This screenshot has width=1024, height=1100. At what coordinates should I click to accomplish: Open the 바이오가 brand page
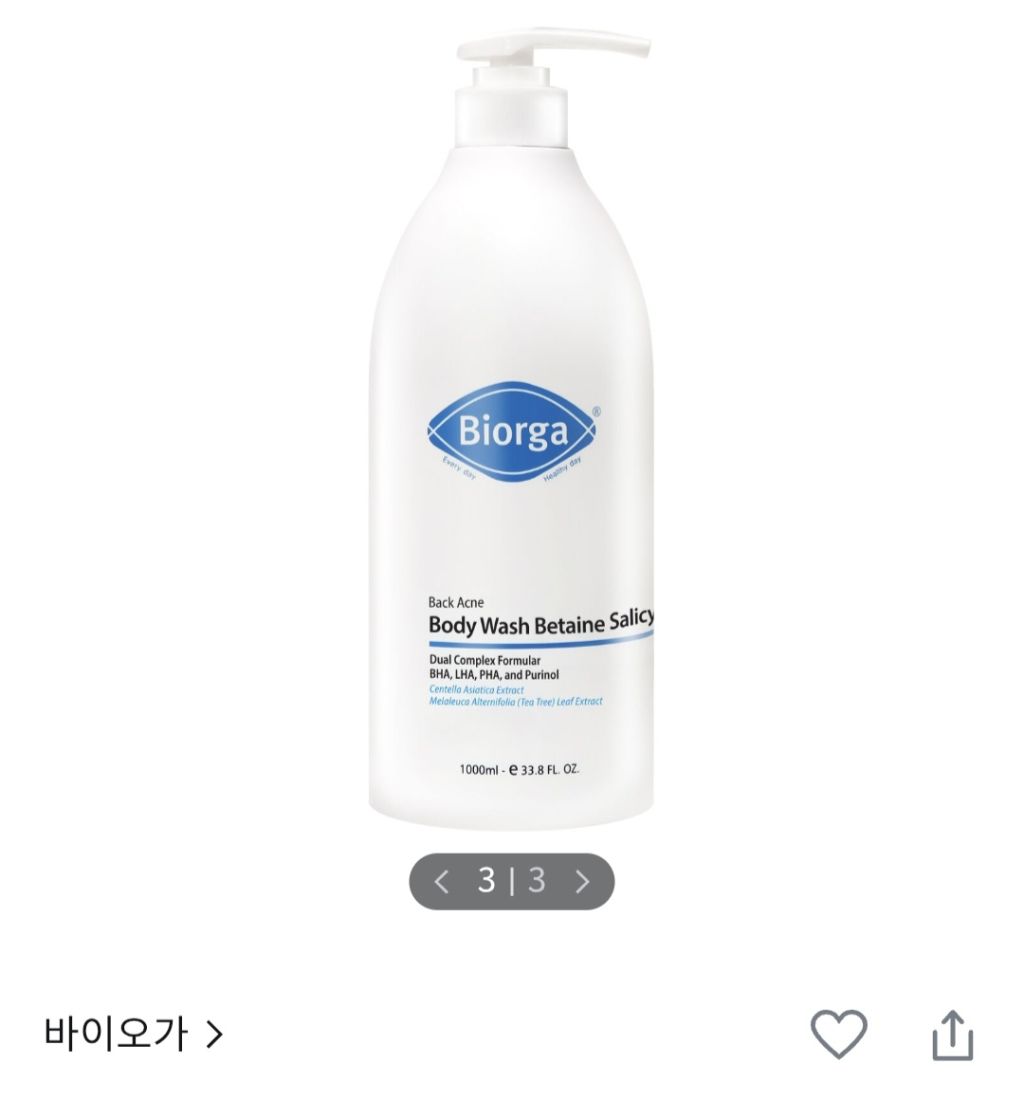click(x=133, y=1034)
